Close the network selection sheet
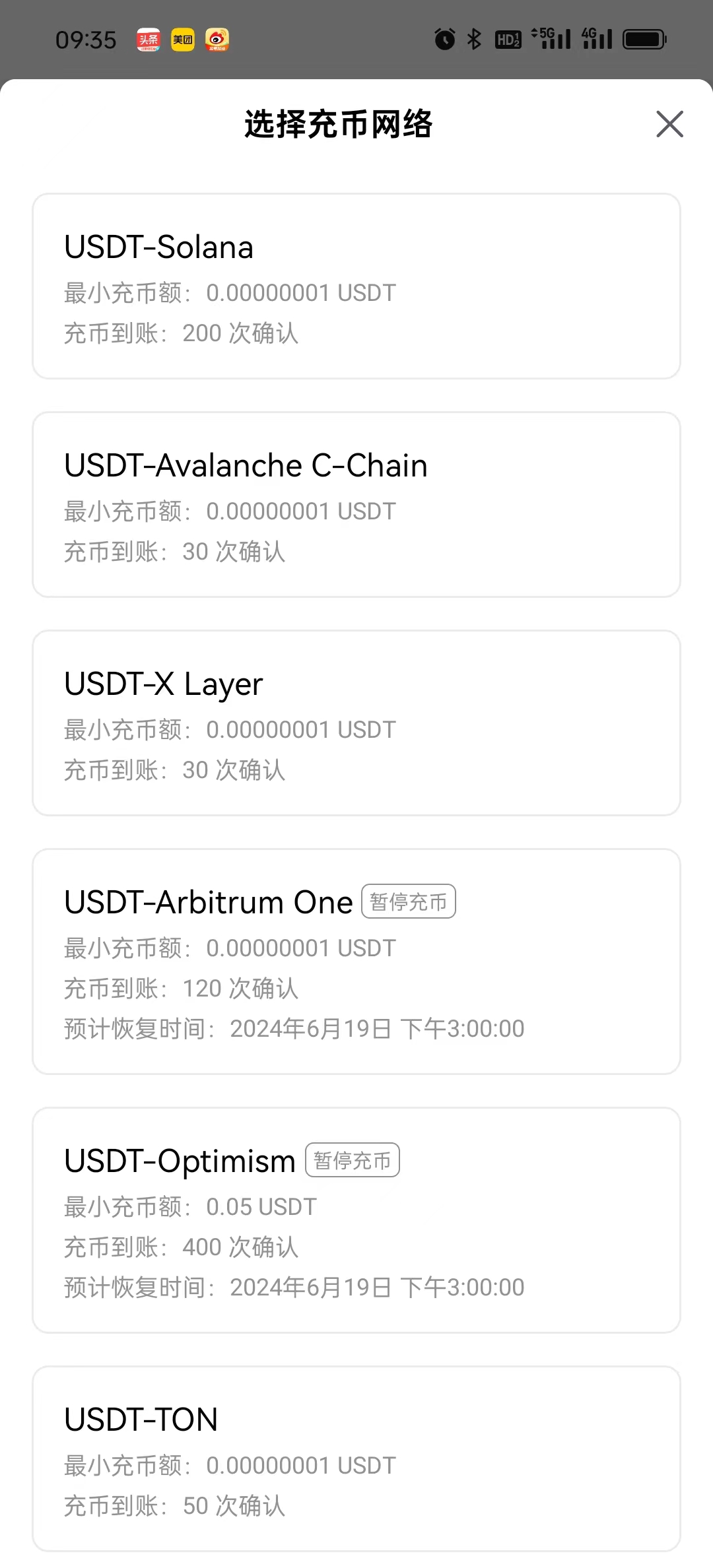Image resolution: width=713 pixels, height=1568 pixels. (x=669, y=124)
